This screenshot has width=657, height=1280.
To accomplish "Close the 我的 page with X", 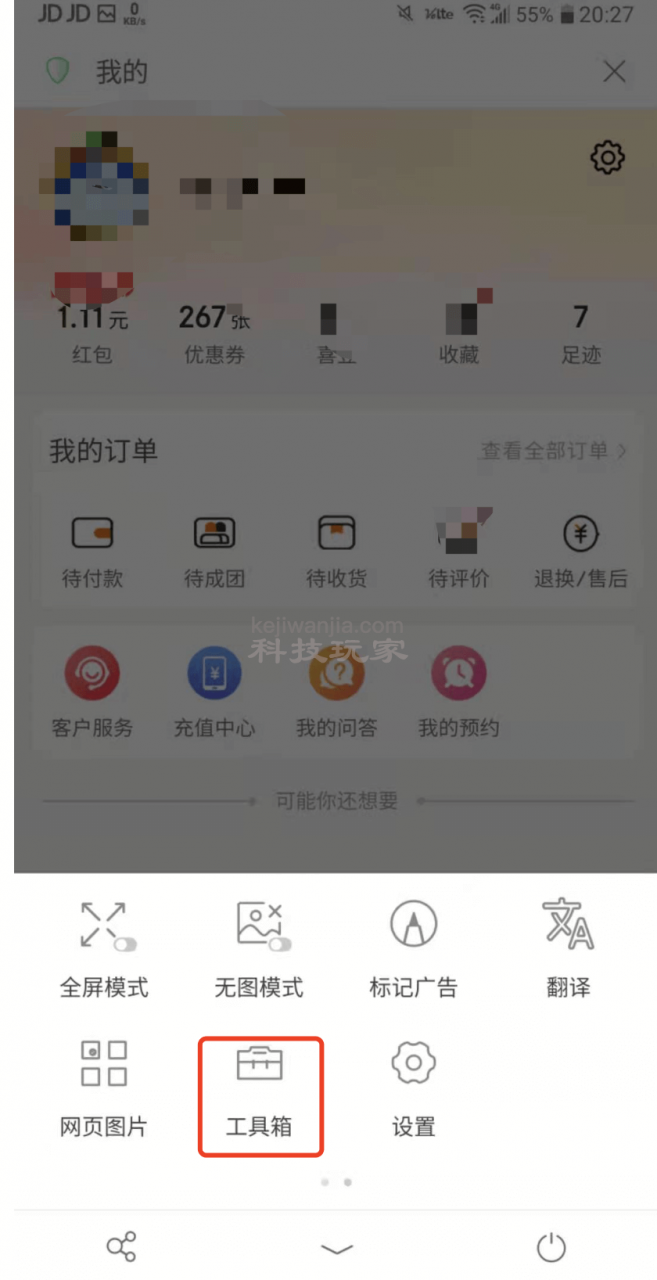I will click(x=614, y=71).
